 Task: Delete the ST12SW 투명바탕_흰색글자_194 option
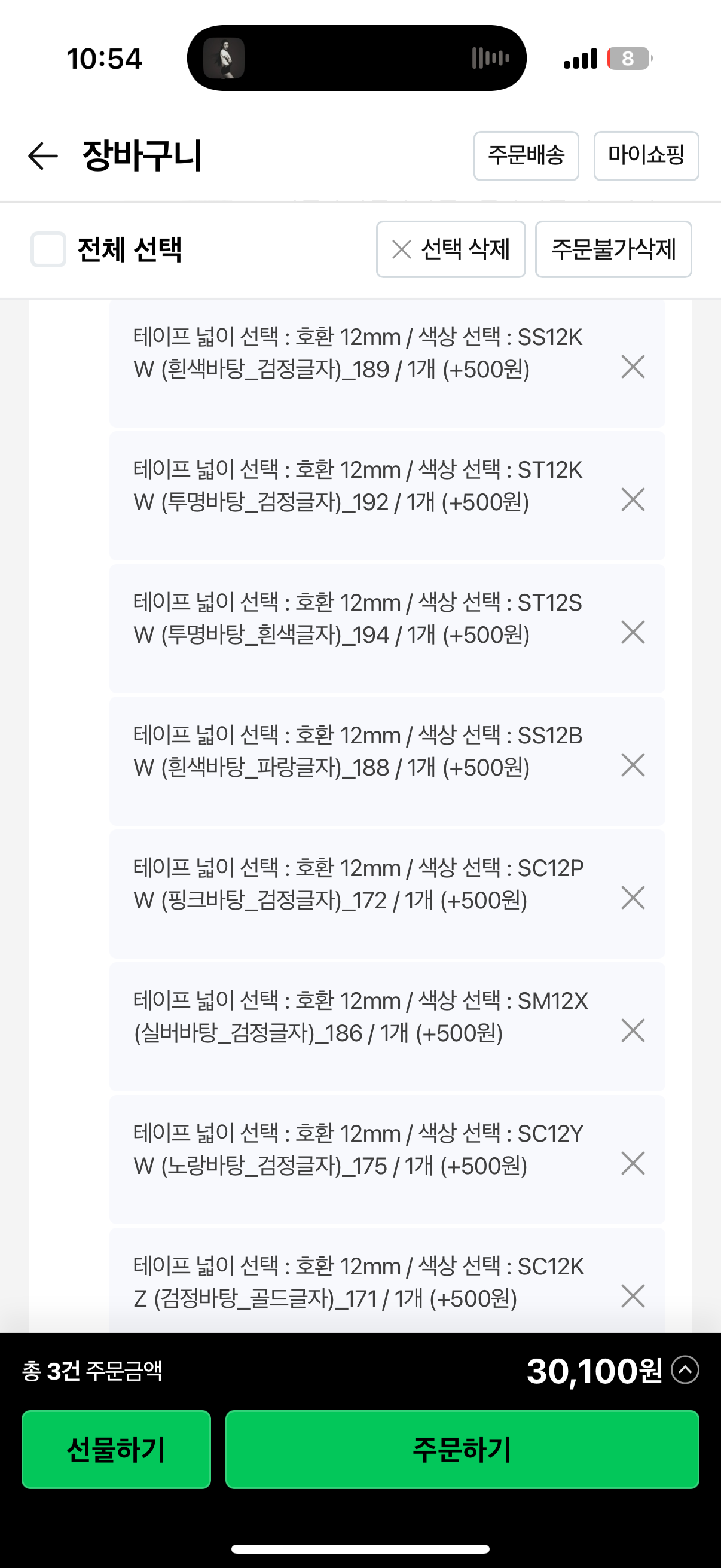[633, 633]
